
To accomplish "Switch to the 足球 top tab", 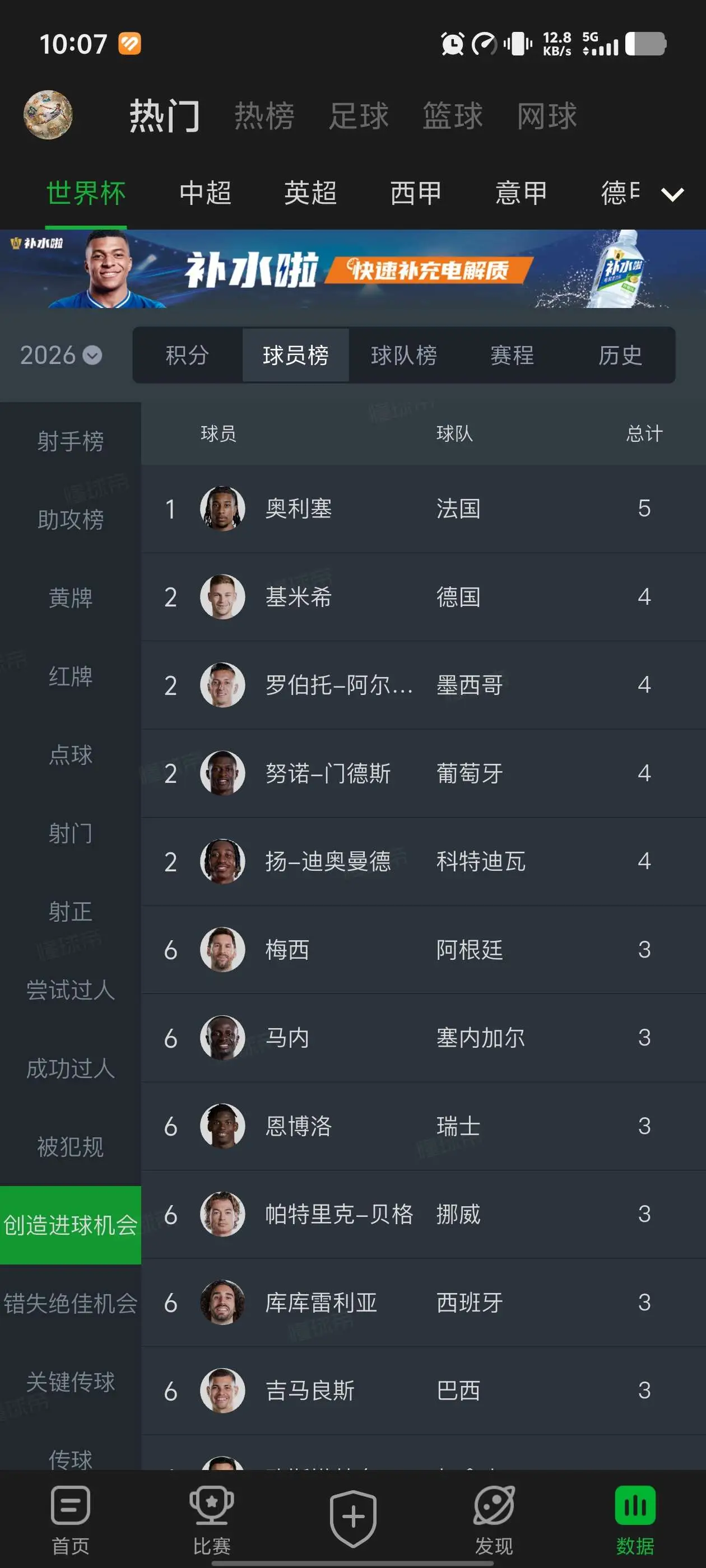I will [359, 116].
